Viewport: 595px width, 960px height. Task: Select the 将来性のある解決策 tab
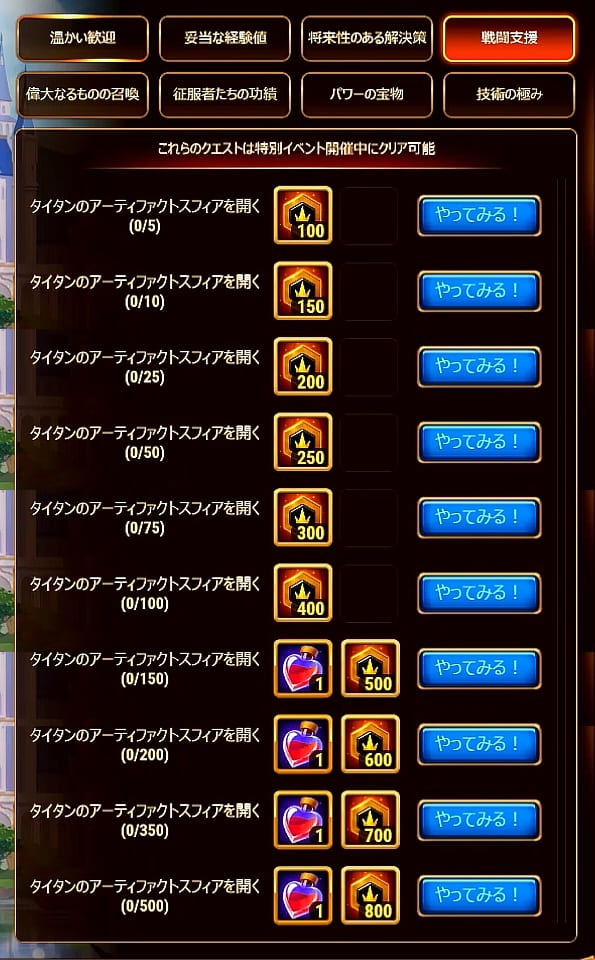[367, 39]
